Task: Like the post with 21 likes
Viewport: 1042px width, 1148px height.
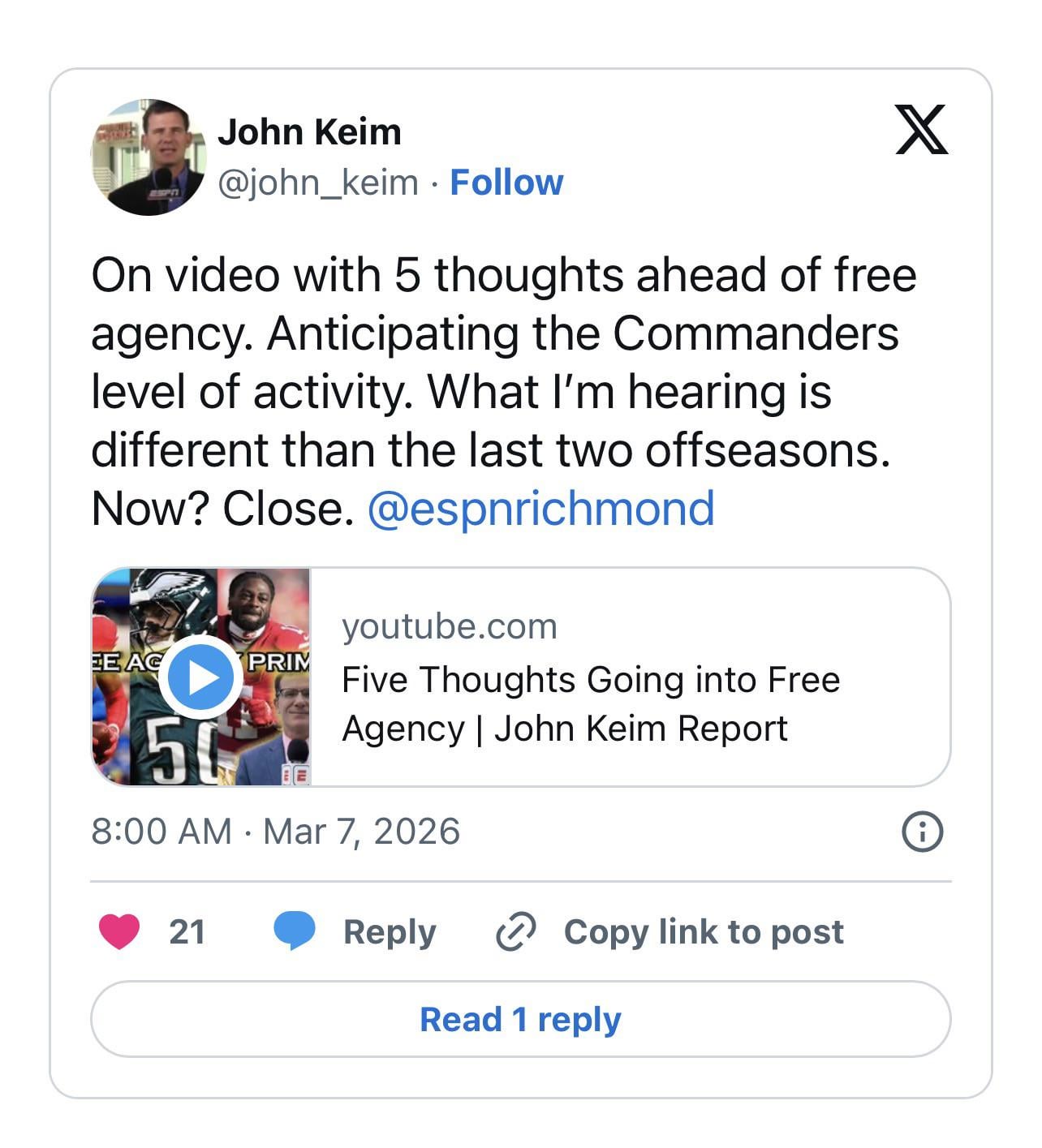Action: tap(120, 931)
